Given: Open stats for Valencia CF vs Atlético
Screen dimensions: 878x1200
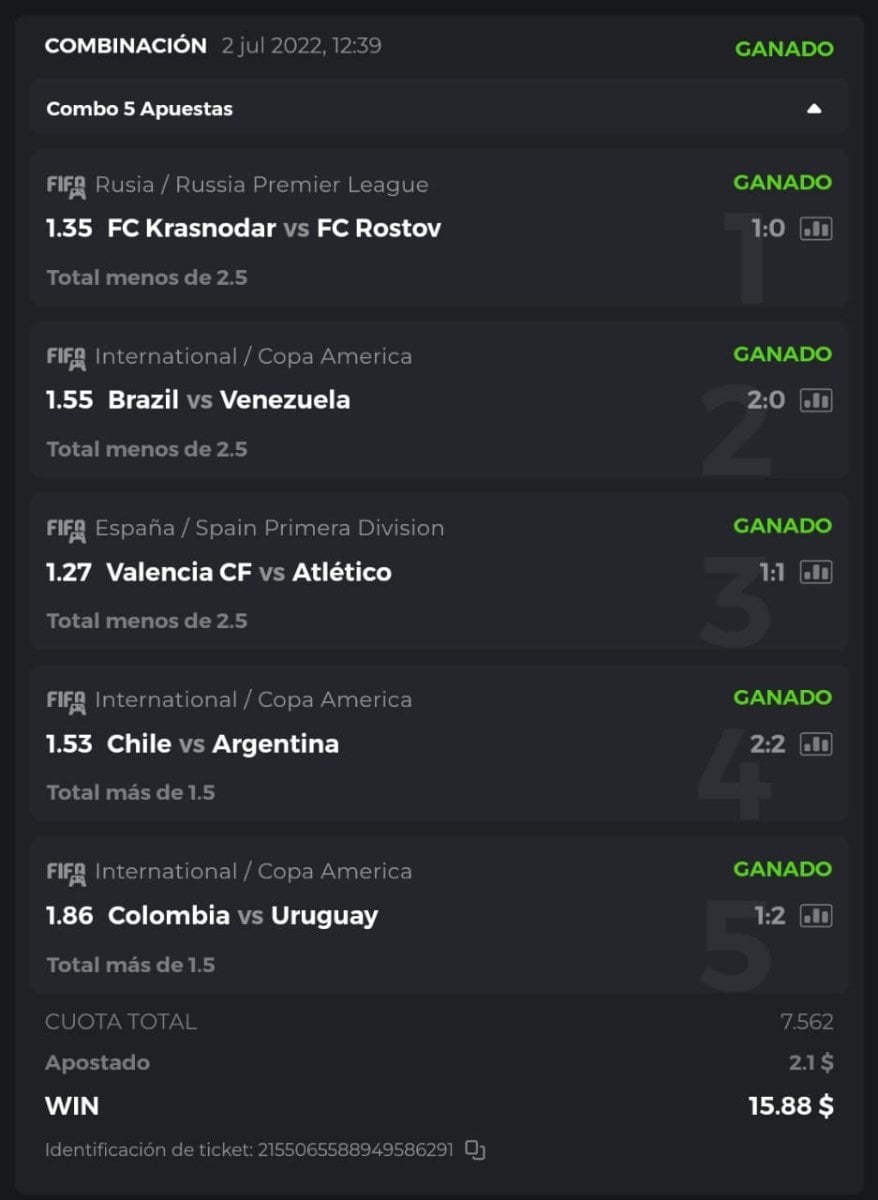Looking at the screenshot, I should [x=816, y=573].
